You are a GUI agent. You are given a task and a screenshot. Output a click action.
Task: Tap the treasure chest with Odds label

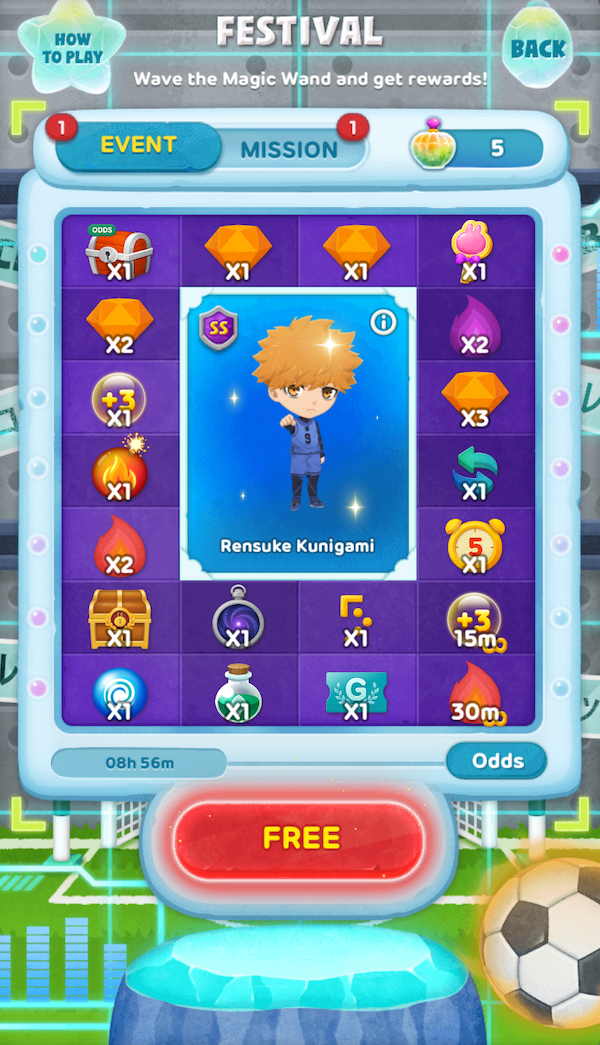pos(120,250)
